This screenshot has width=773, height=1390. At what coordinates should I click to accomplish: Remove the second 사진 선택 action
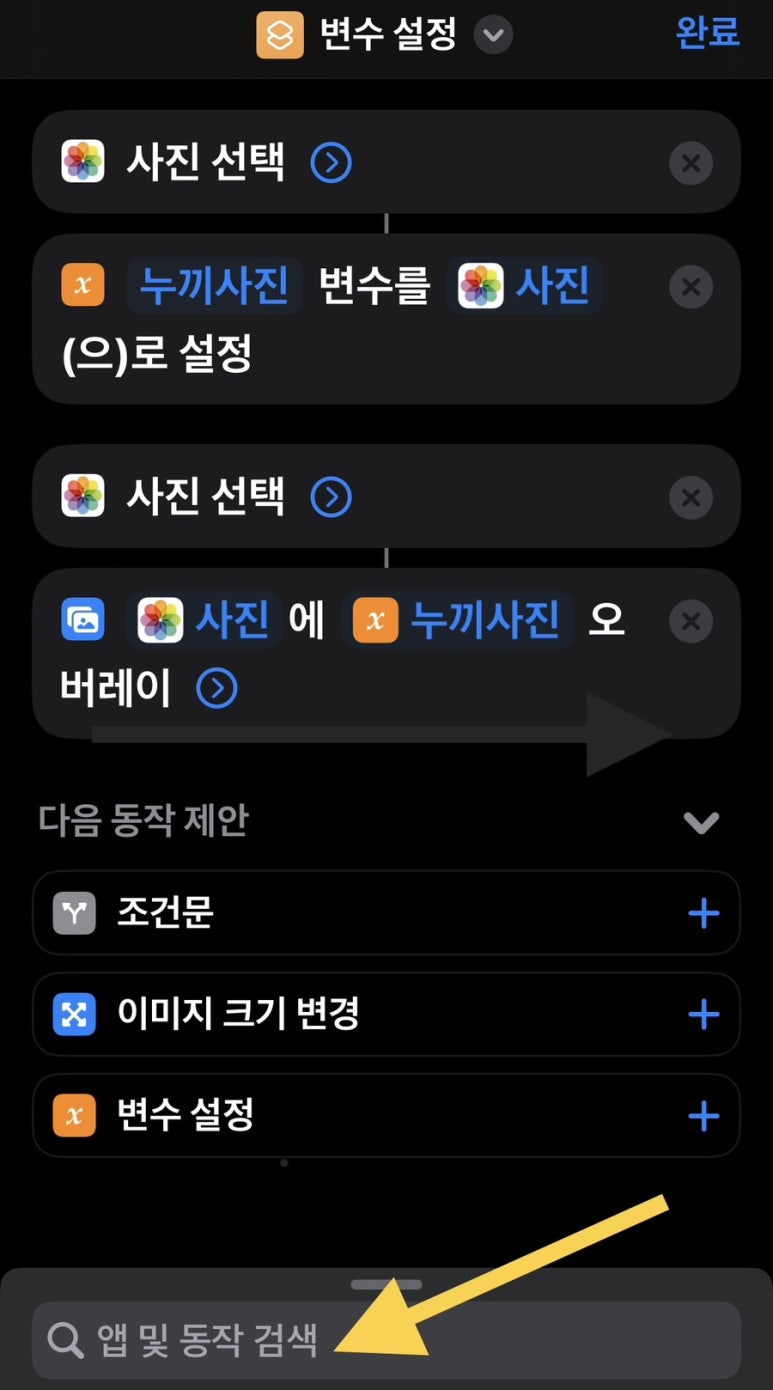pos(690,497)
